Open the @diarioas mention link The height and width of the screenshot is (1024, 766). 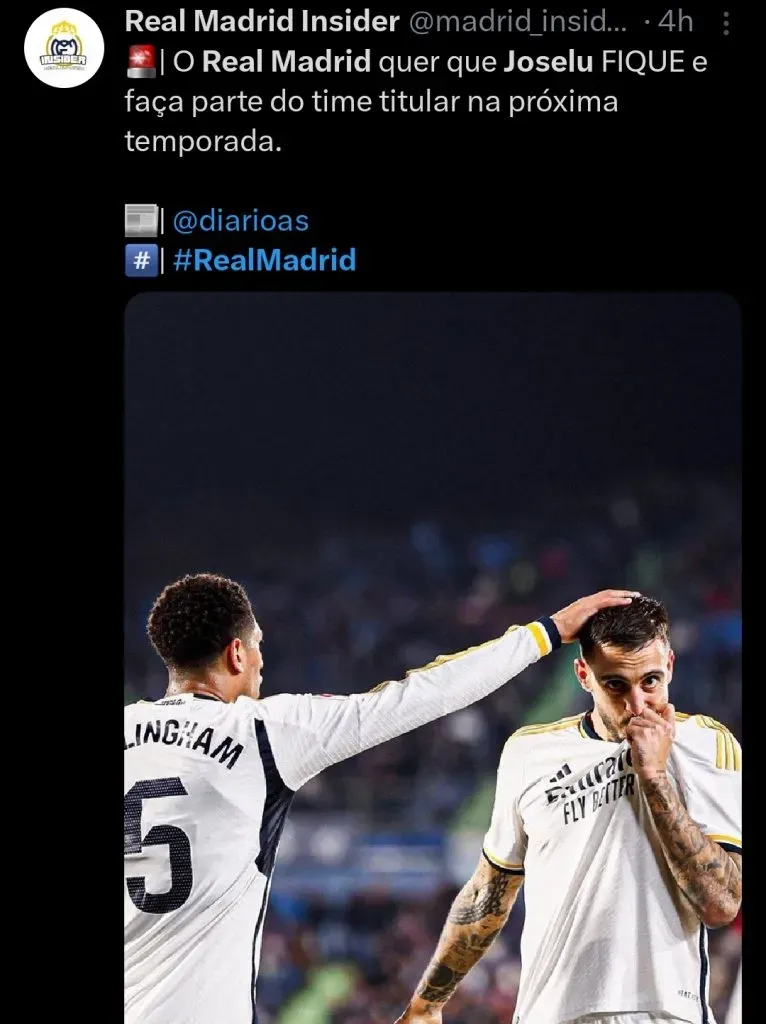[x=240, y=220]
